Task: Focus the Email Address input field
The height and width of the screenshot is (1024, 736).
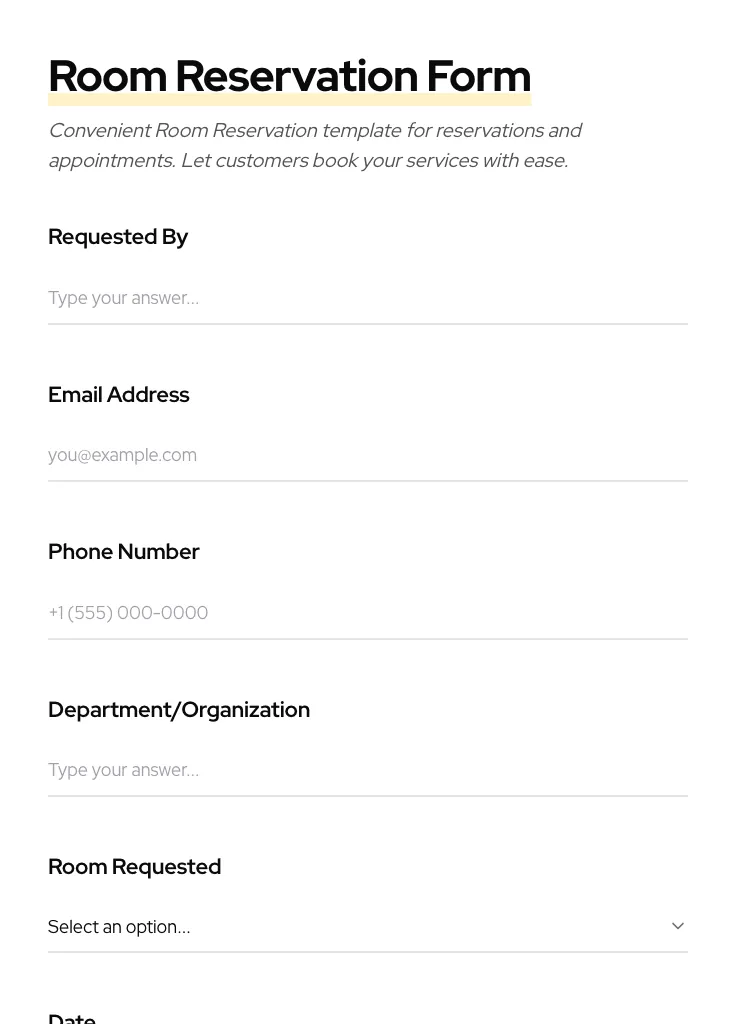Action: pos(367,455)
